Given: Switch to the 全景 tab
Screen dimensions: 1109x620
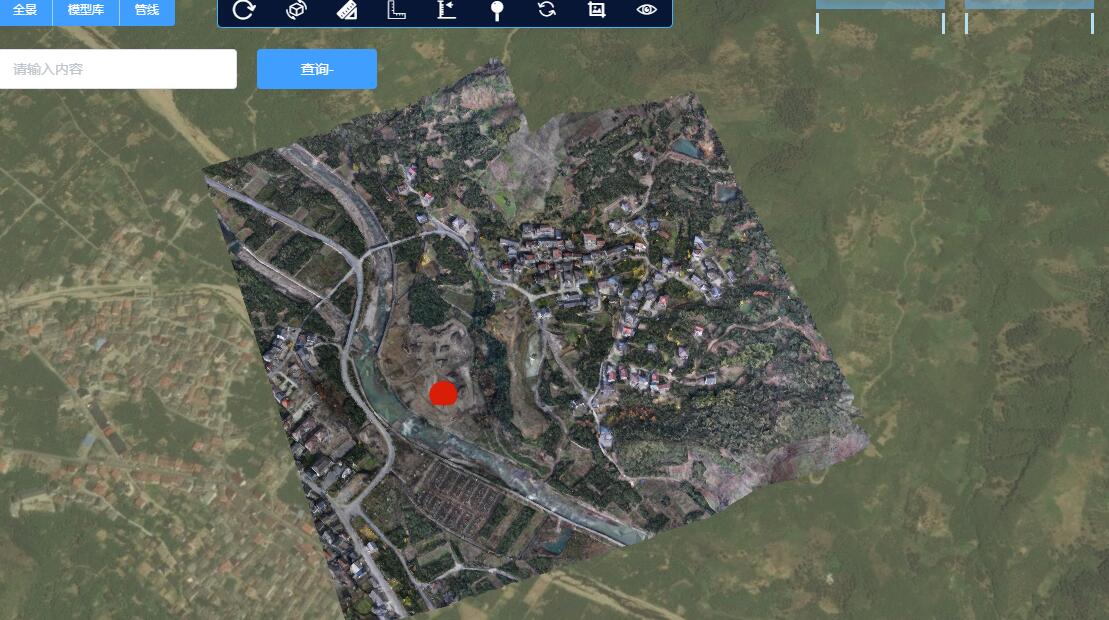Looking at the screenshot, I should (25, 10).
